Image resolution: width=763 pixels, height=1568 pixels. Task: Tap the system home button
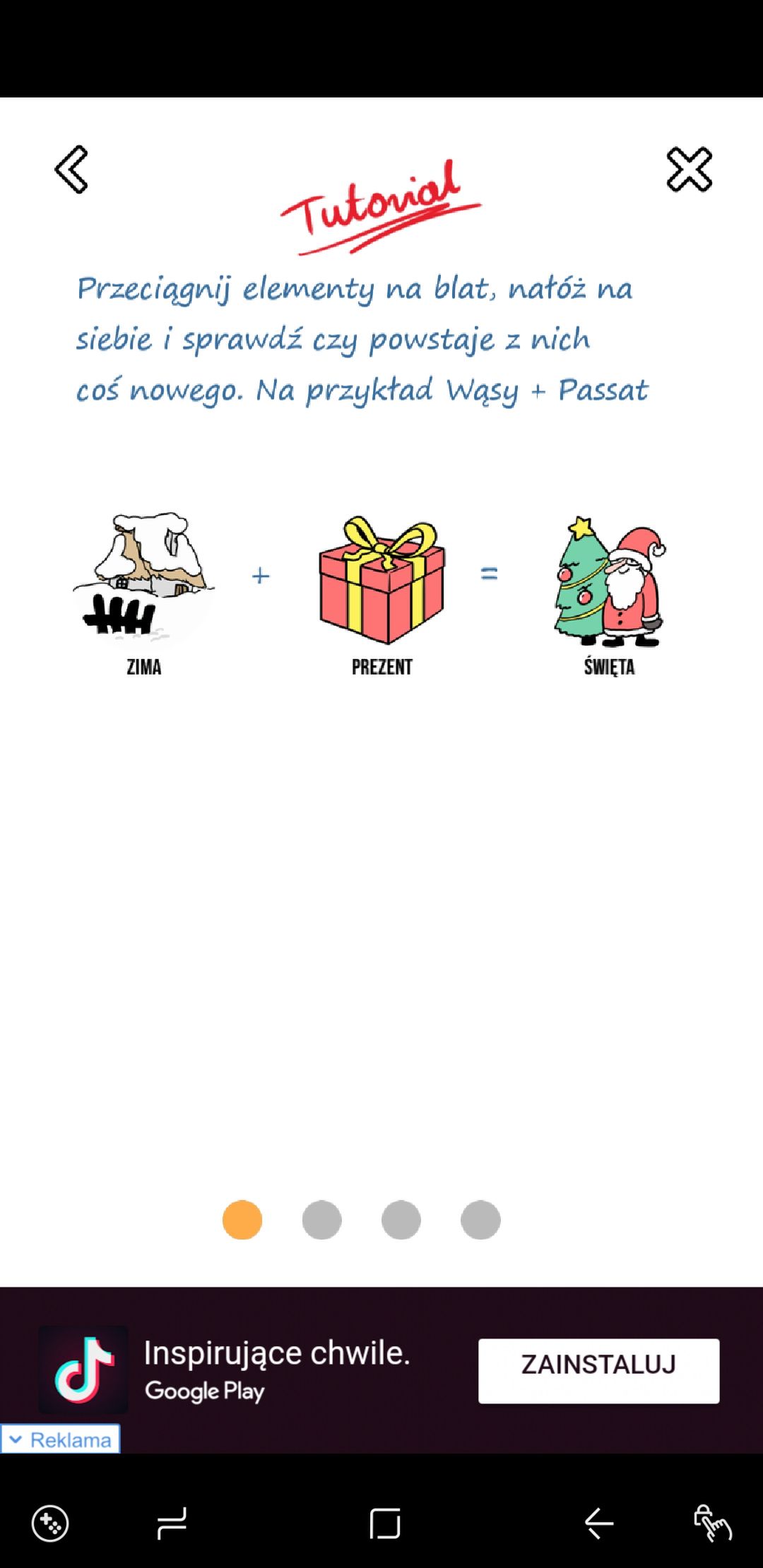click(385, 1523)
